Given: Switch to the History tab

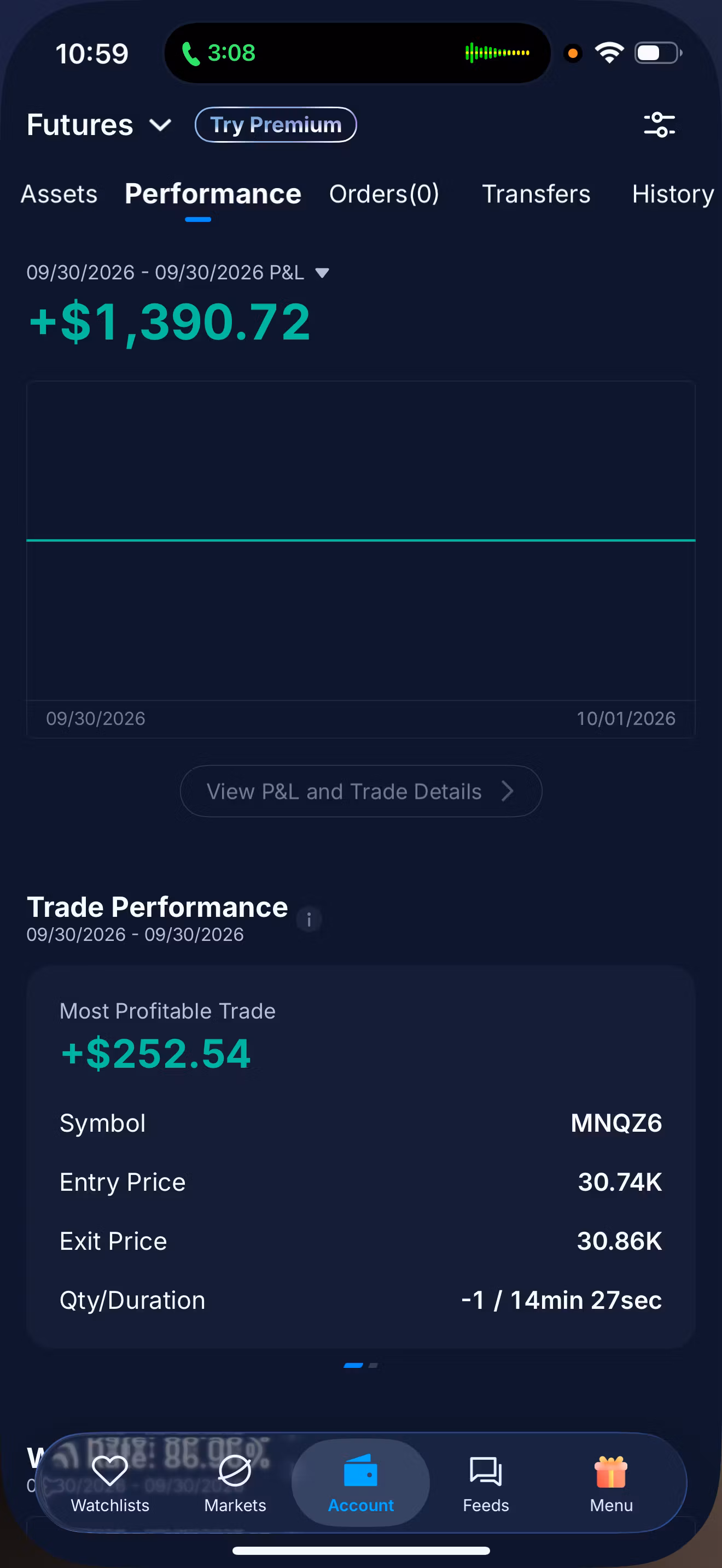Looking at the screenshot, I should [x=673, y=194].
